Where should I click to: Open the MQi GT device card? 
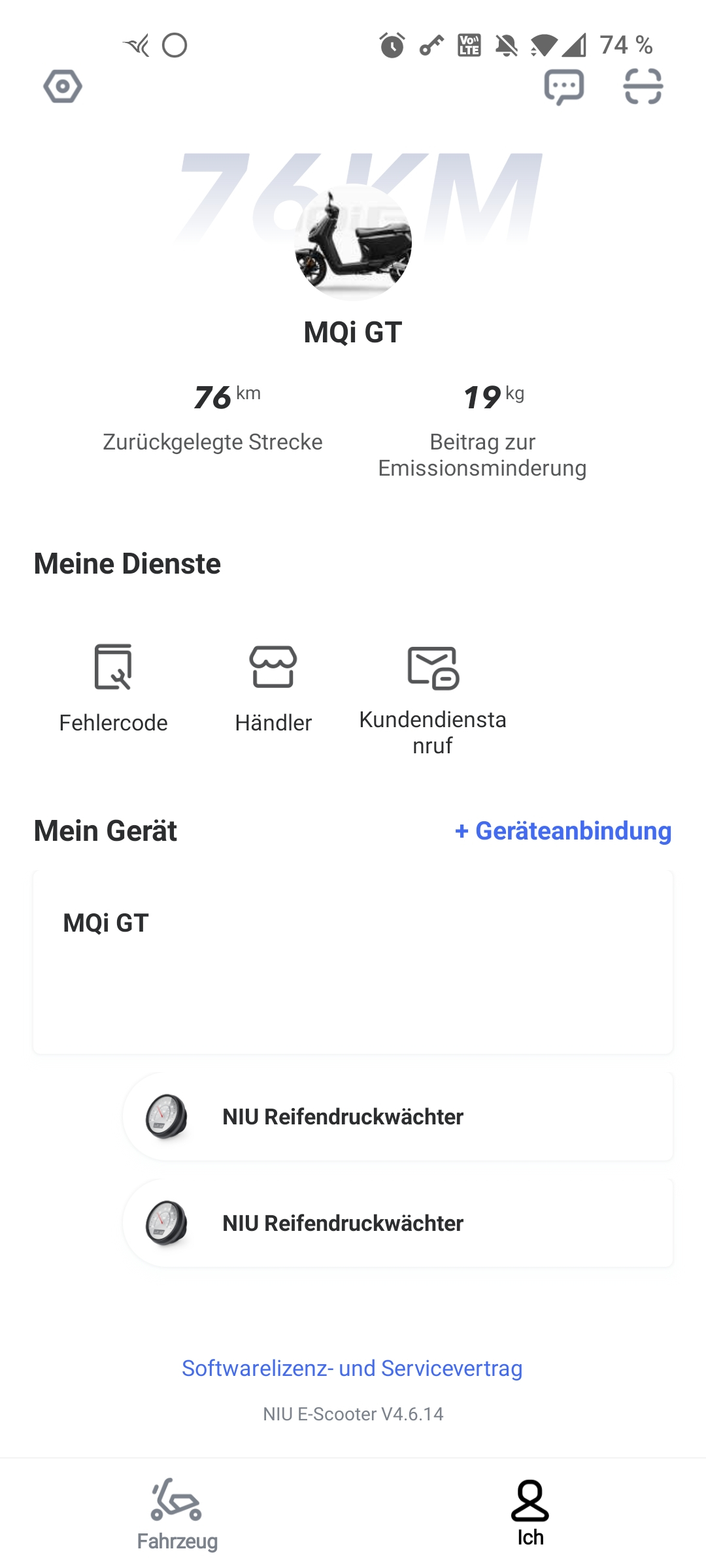tap(353, 962)
